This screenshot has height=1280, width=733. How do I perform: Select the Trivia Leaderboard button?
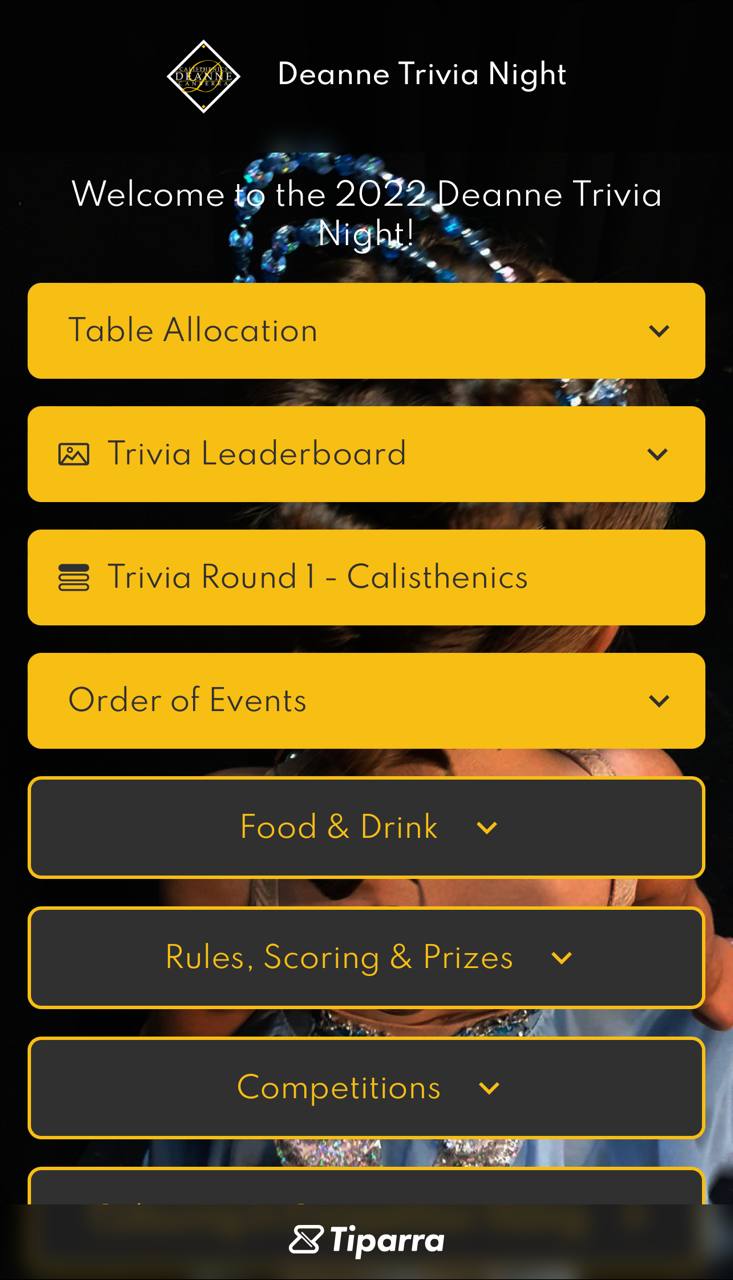coord(366,453)
